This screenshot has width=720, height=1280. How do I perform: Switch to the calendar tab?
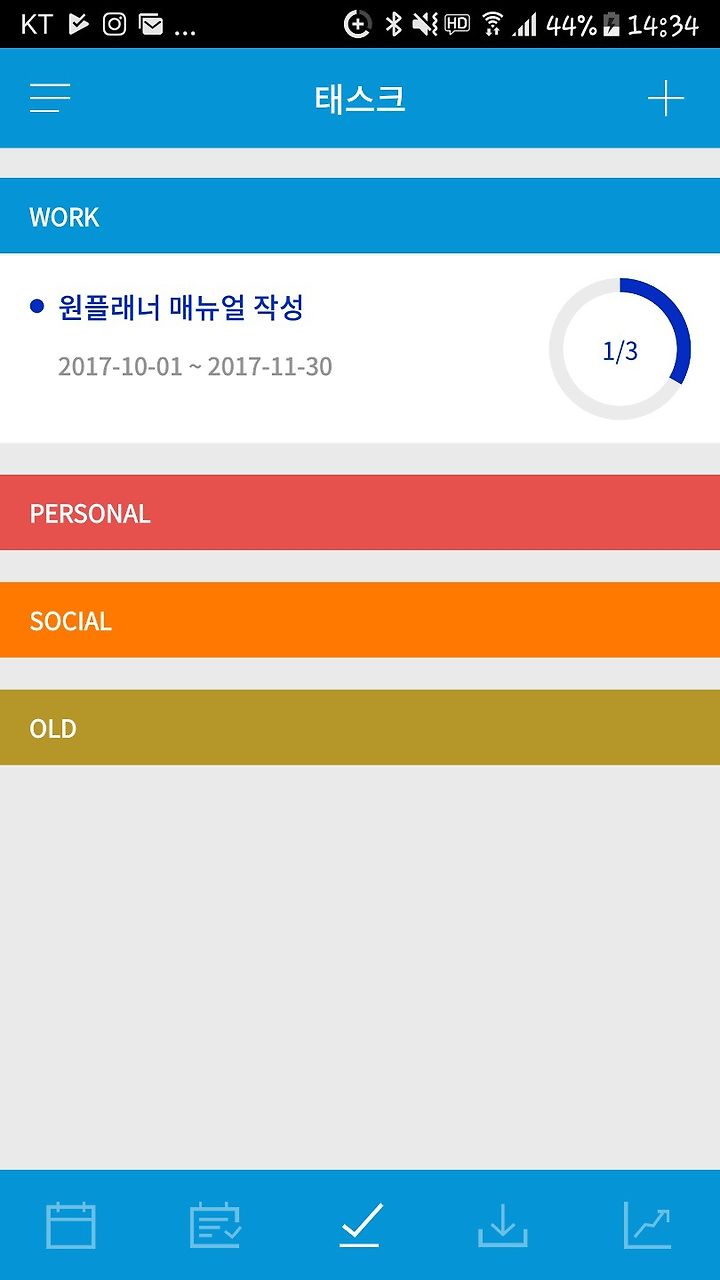pos(71,1225)
